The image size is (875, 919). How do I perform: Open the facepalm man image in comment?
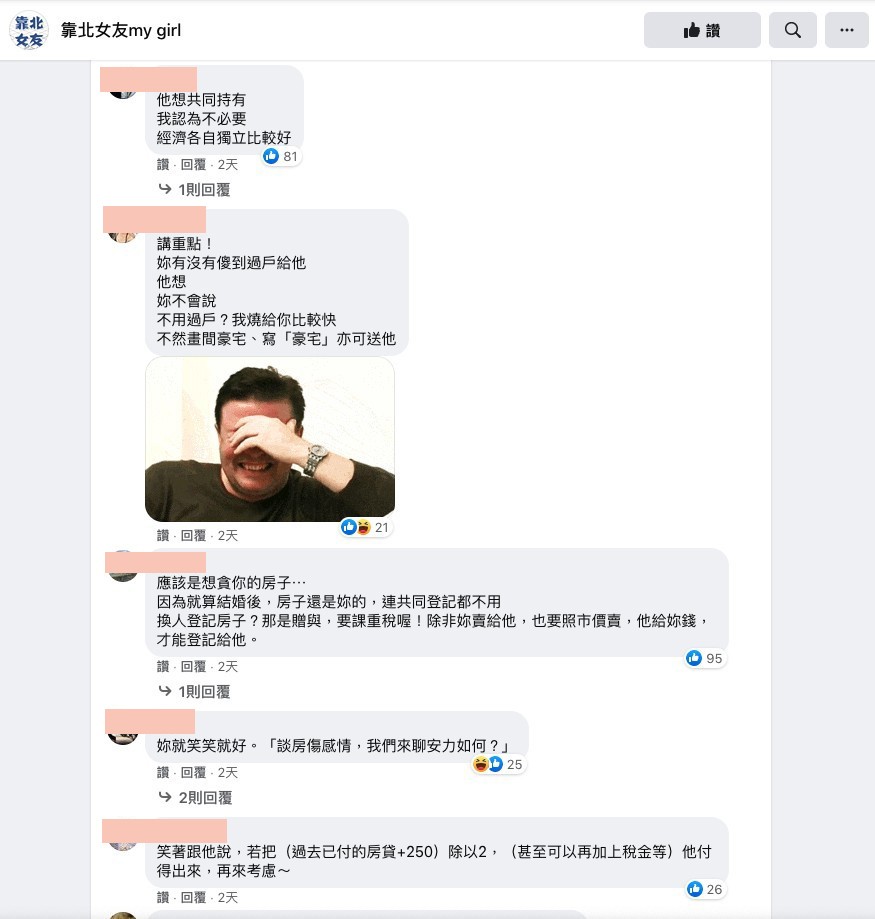(x=270, y=439)
